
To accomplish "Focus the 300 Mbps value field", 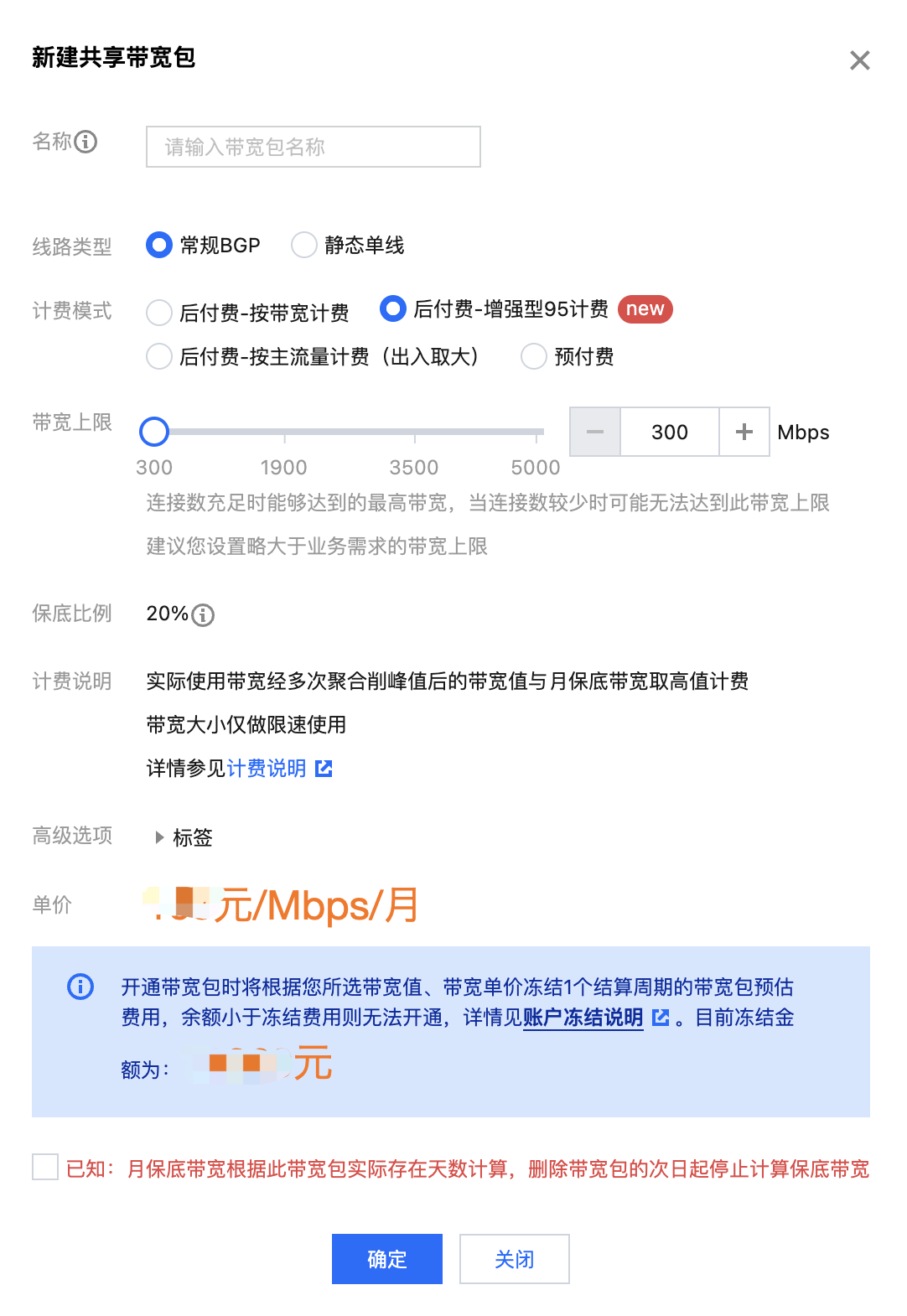I will [x=669, y=432].
